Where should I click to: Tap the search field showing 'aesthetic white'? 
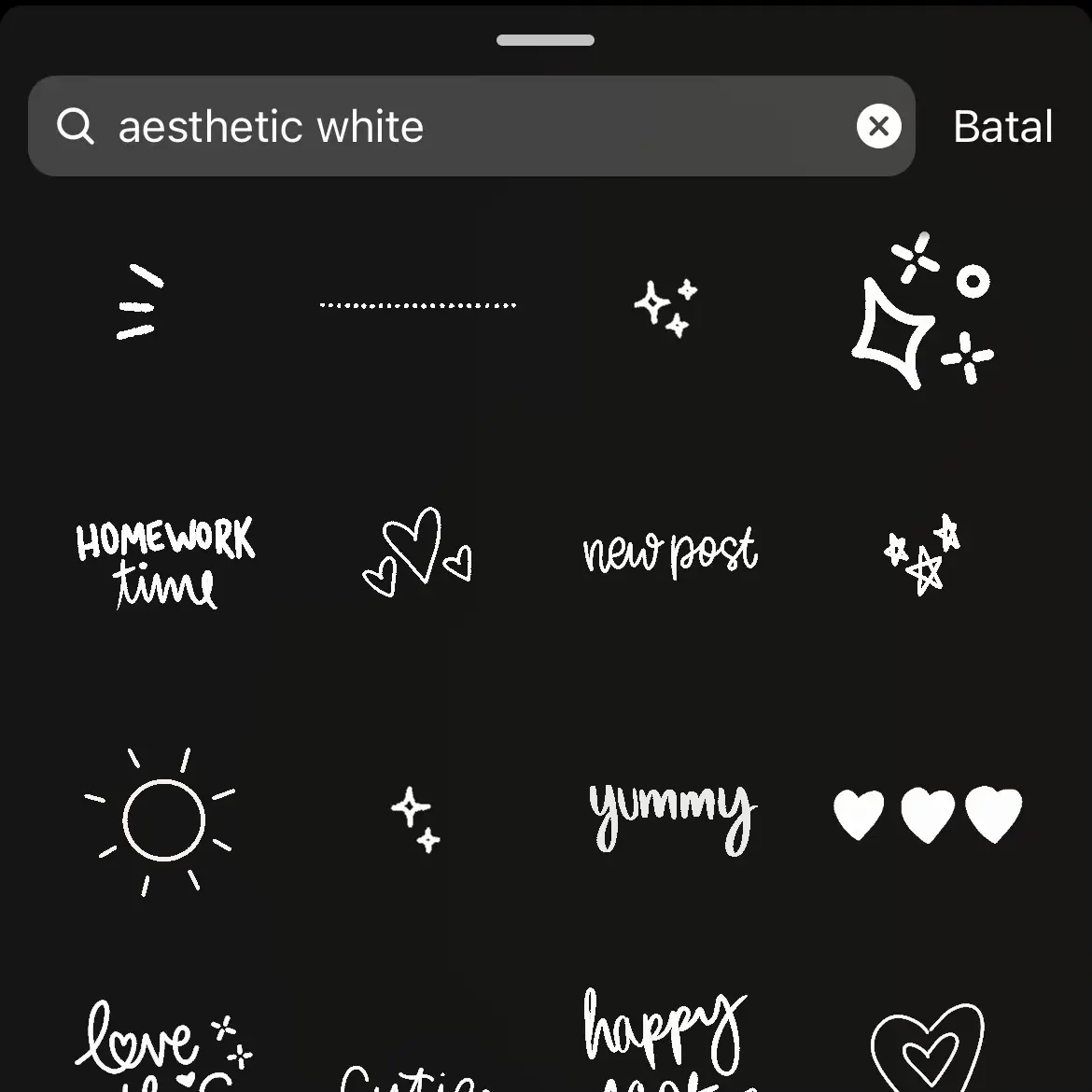tap(448, 126)
